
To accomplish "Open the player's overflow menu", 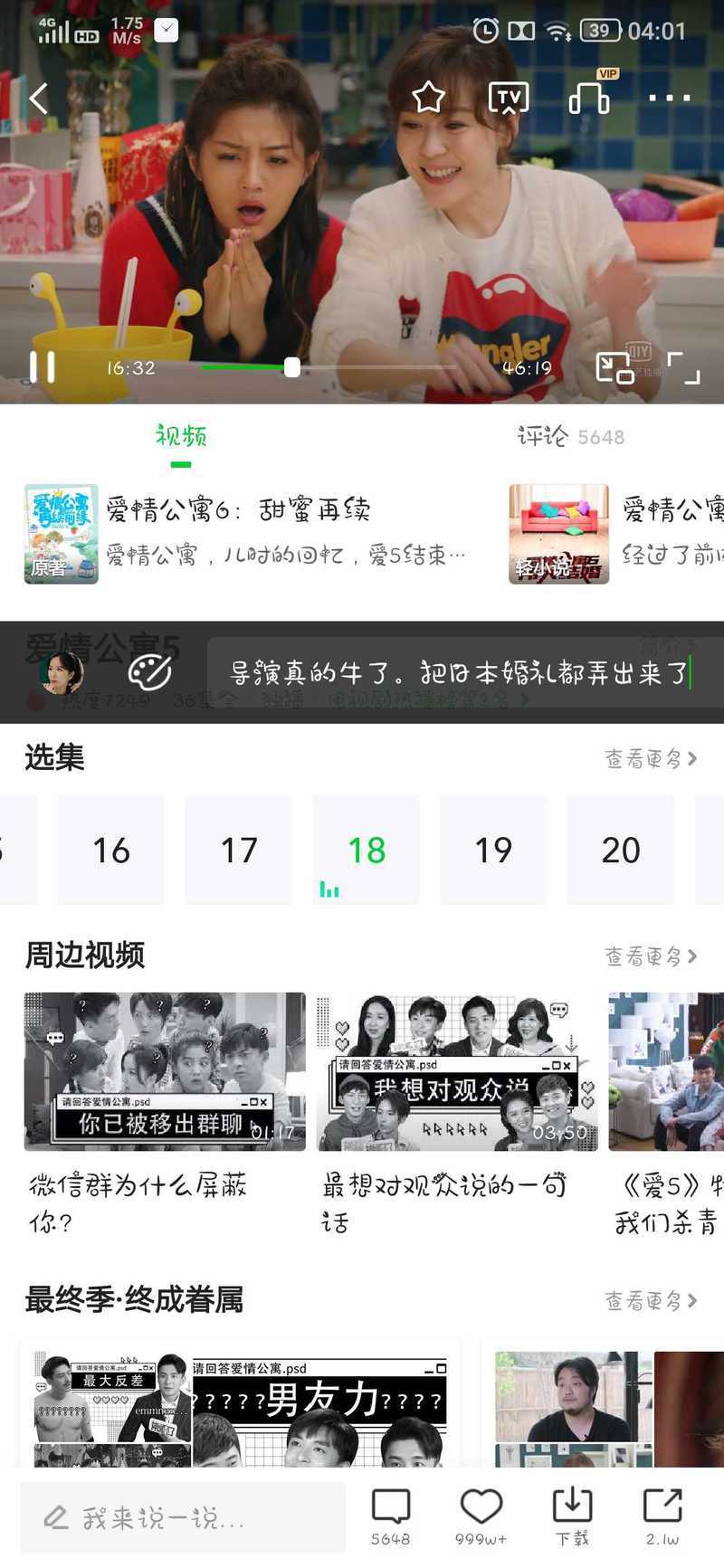I will pos(670,98).
